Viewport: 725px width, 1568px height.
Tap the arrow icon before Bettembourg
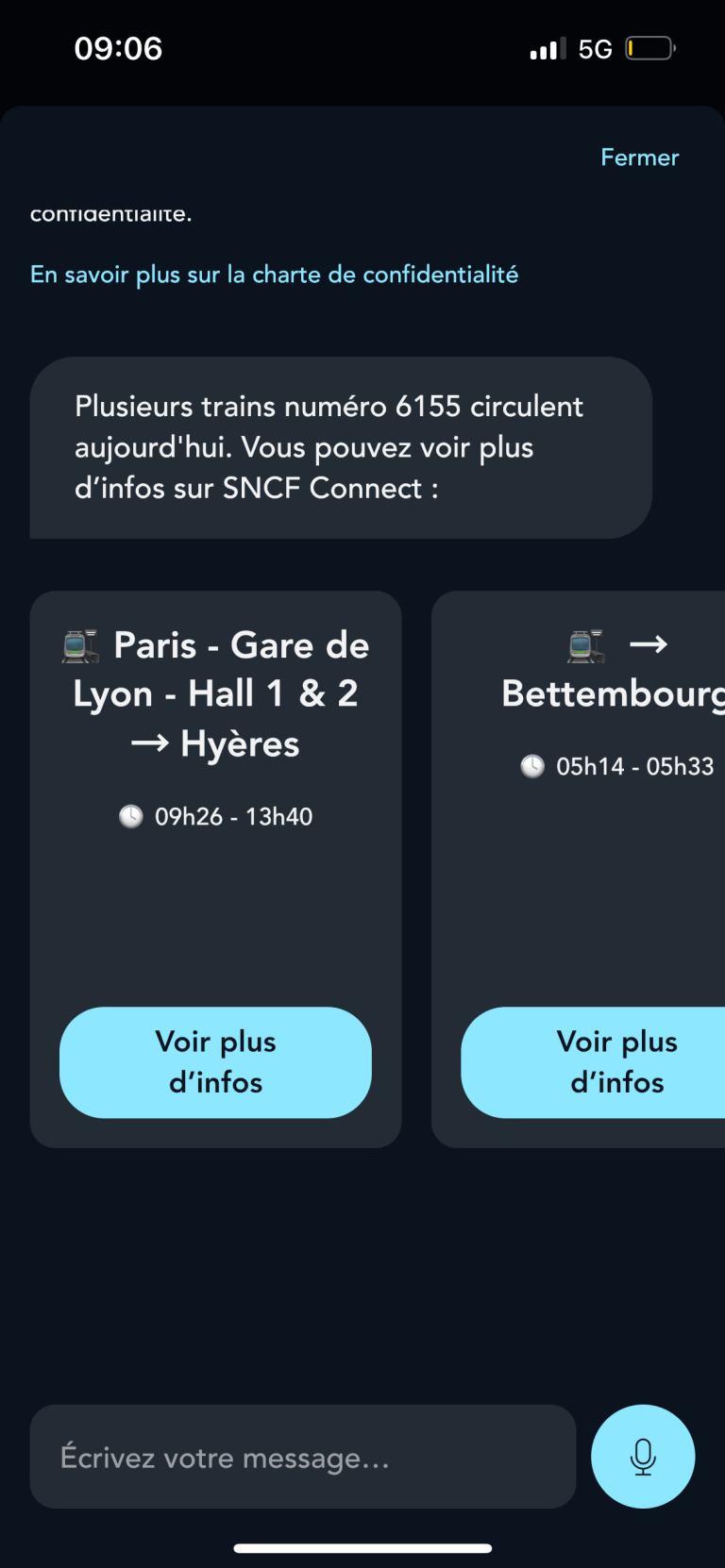(x=649, y=644)
